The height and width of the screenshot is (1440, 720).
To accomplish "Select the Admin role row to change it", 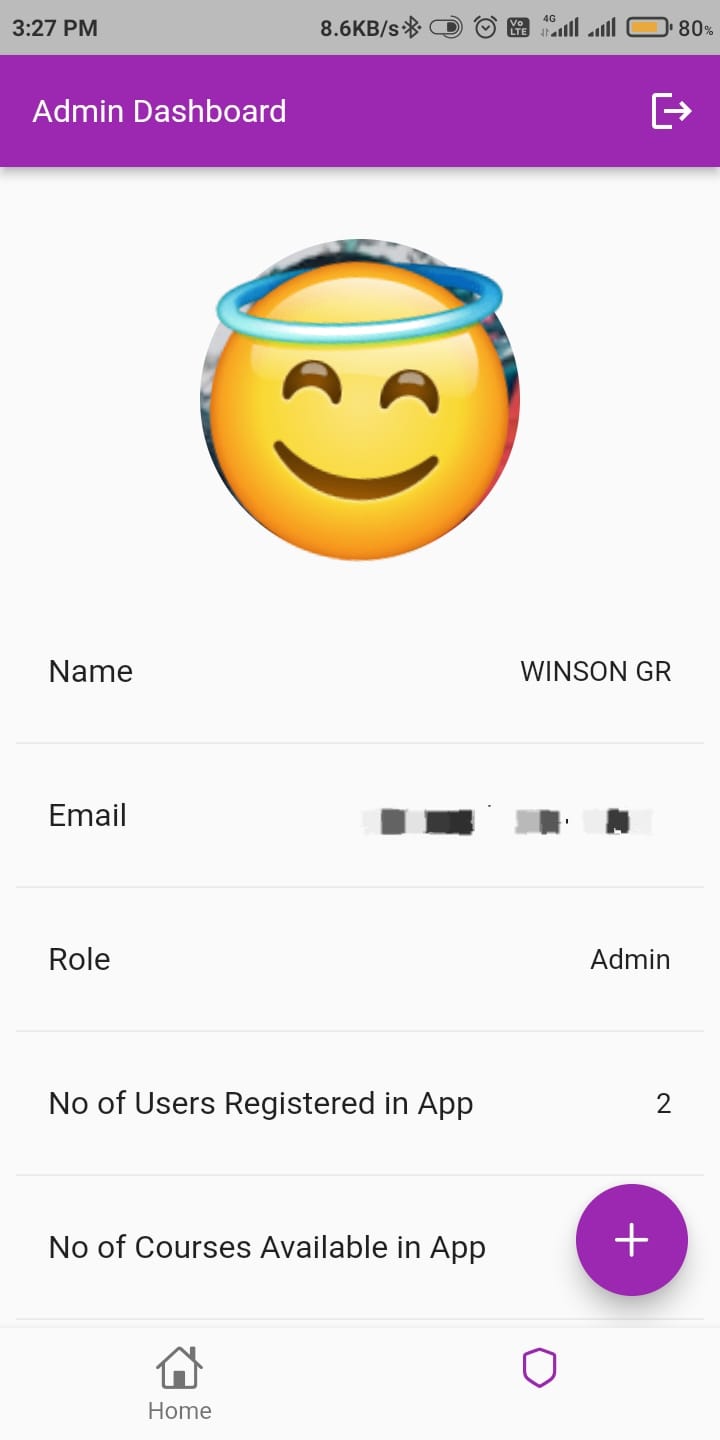I will point(360,959).
